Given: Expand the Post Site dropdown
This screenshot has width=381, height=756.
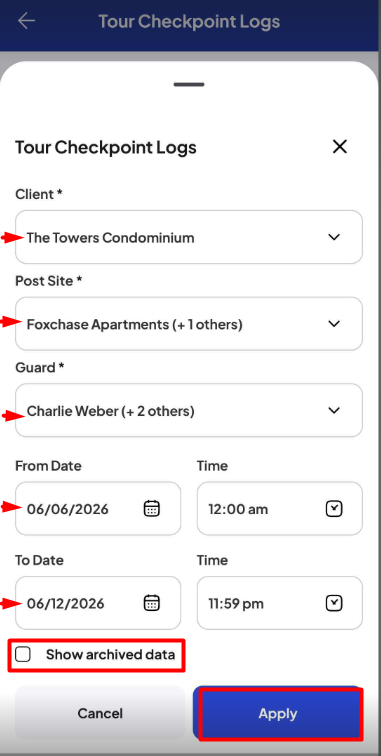Looking at the screenshot, I should pyautogui.click(x=189, y=324).
